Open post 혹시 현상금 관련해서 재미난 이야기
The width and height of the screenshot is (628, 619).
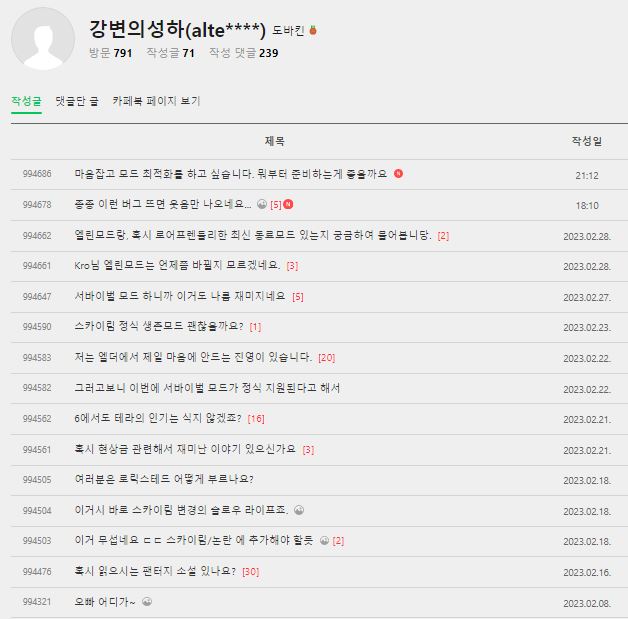[185, 449]
